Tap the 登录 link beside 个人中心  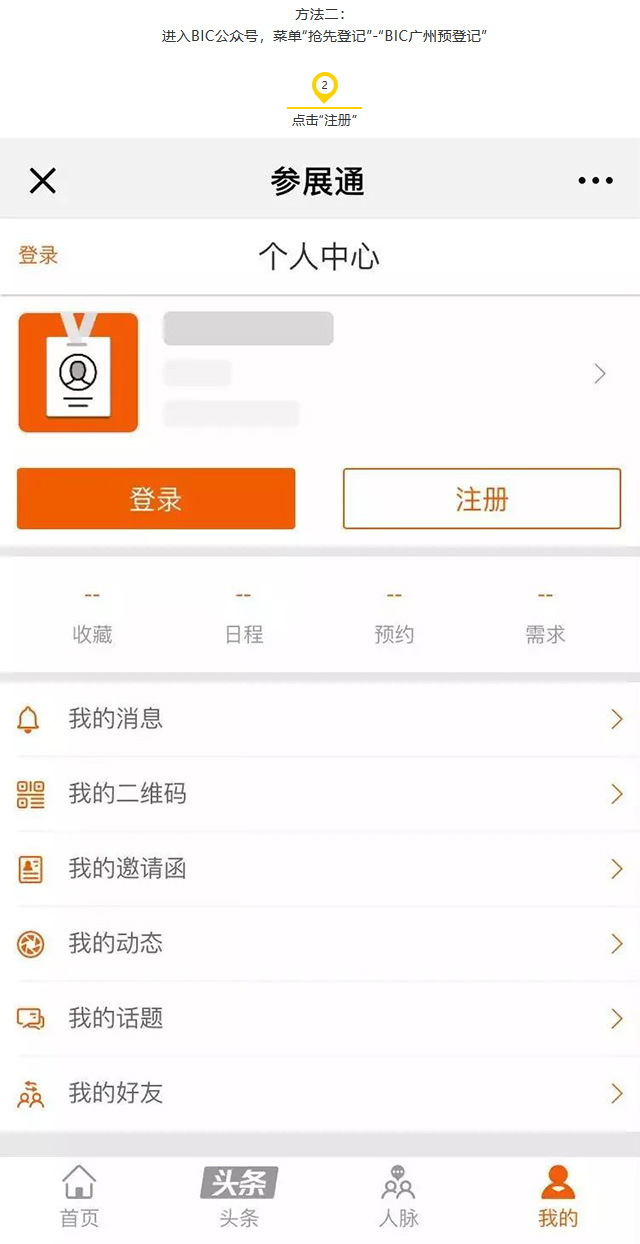(38, 256)
